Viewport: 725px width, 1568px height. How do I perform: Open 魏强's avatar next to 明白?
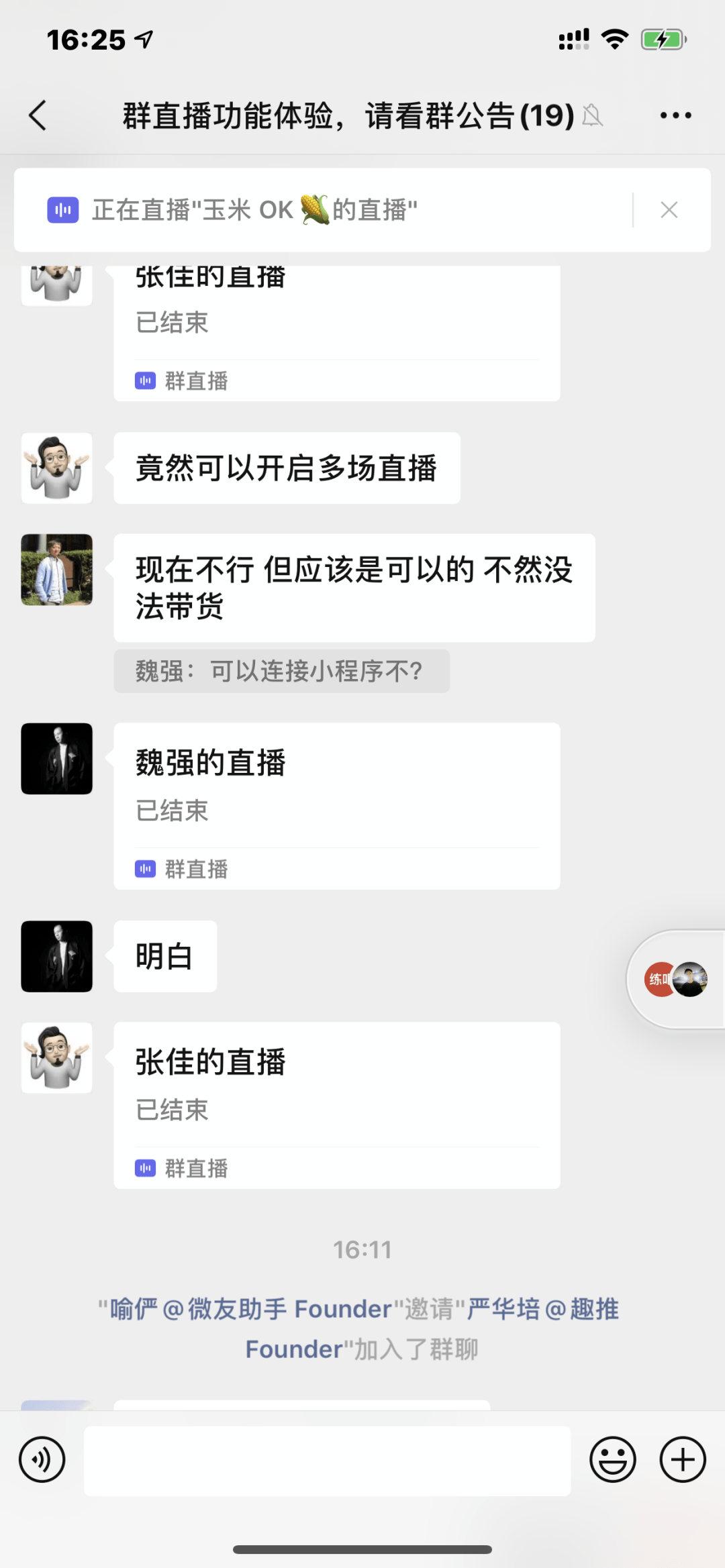click(x=57, y=956)
